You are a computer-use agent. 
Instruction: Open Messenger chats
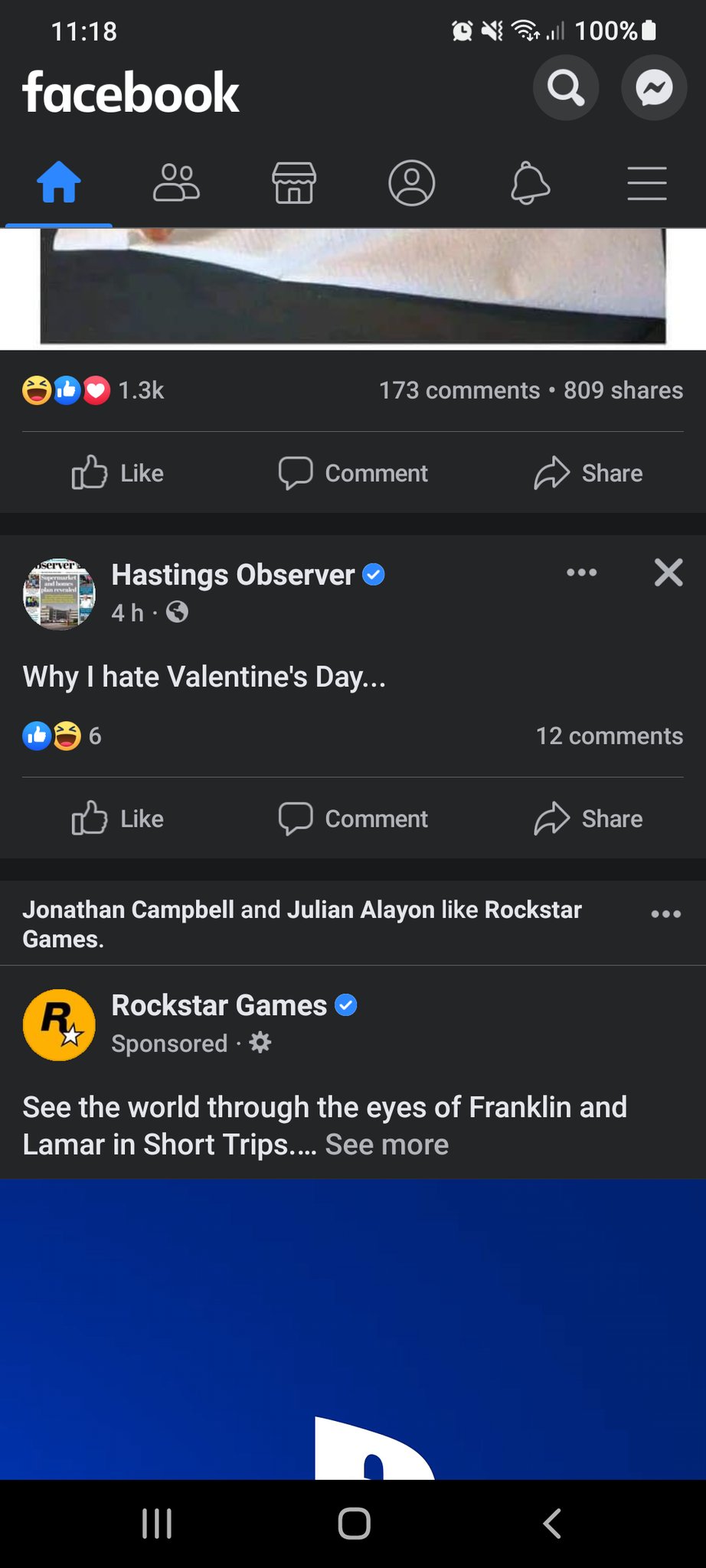[x=654, y=88]
